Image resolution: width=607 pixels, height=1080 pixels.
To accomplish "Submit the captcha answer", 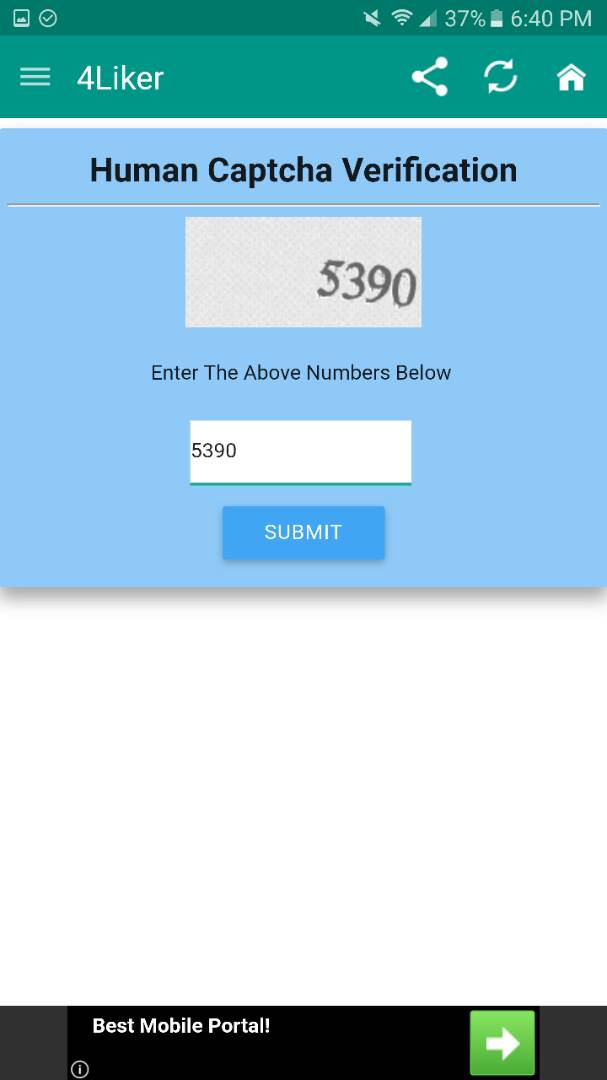I will click(303, 532).
